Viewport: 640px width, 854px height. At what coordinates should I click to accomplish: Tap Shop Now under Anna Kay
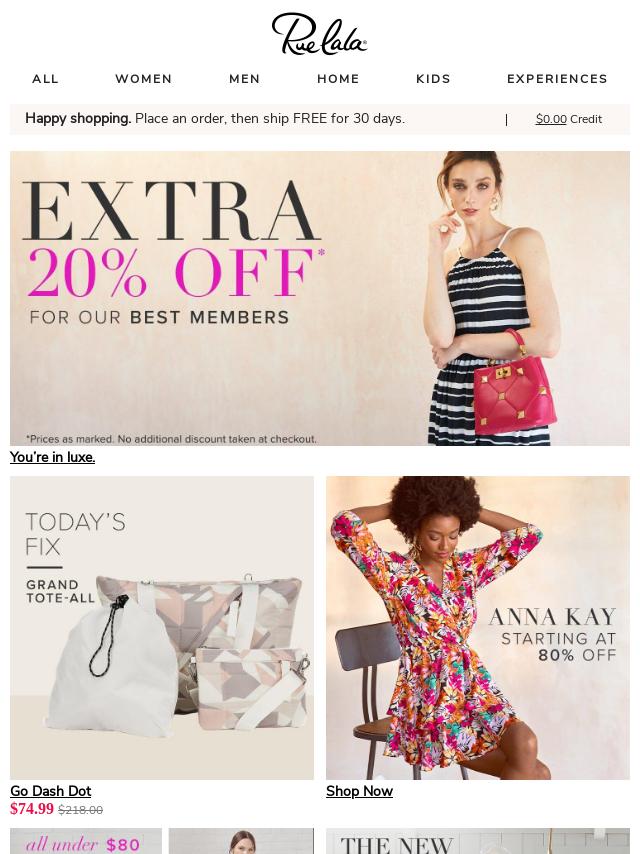pyautogui.click(x=359, y=791)
